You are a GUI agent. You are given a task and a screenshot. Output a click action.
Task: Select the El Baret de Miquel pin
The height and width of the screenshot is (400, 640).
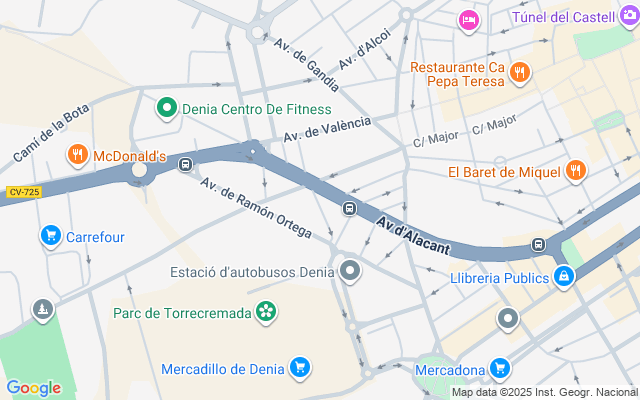(574, 170)
